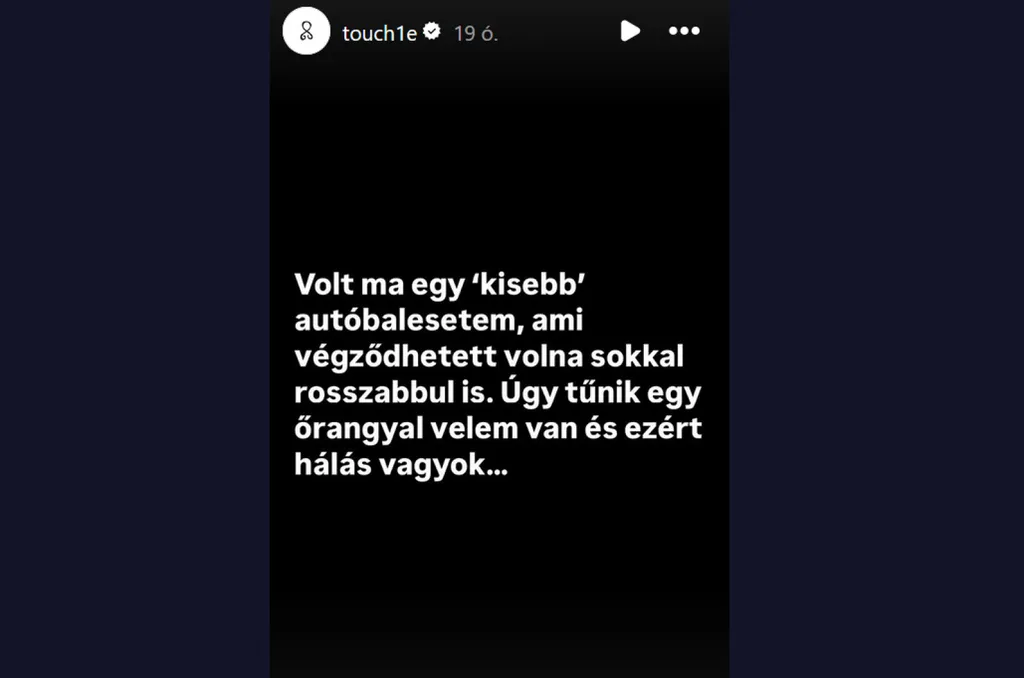The height and width of the screenshot is (678, 1024).
Task: Resume story playback with play button
Action: (630, 31)
